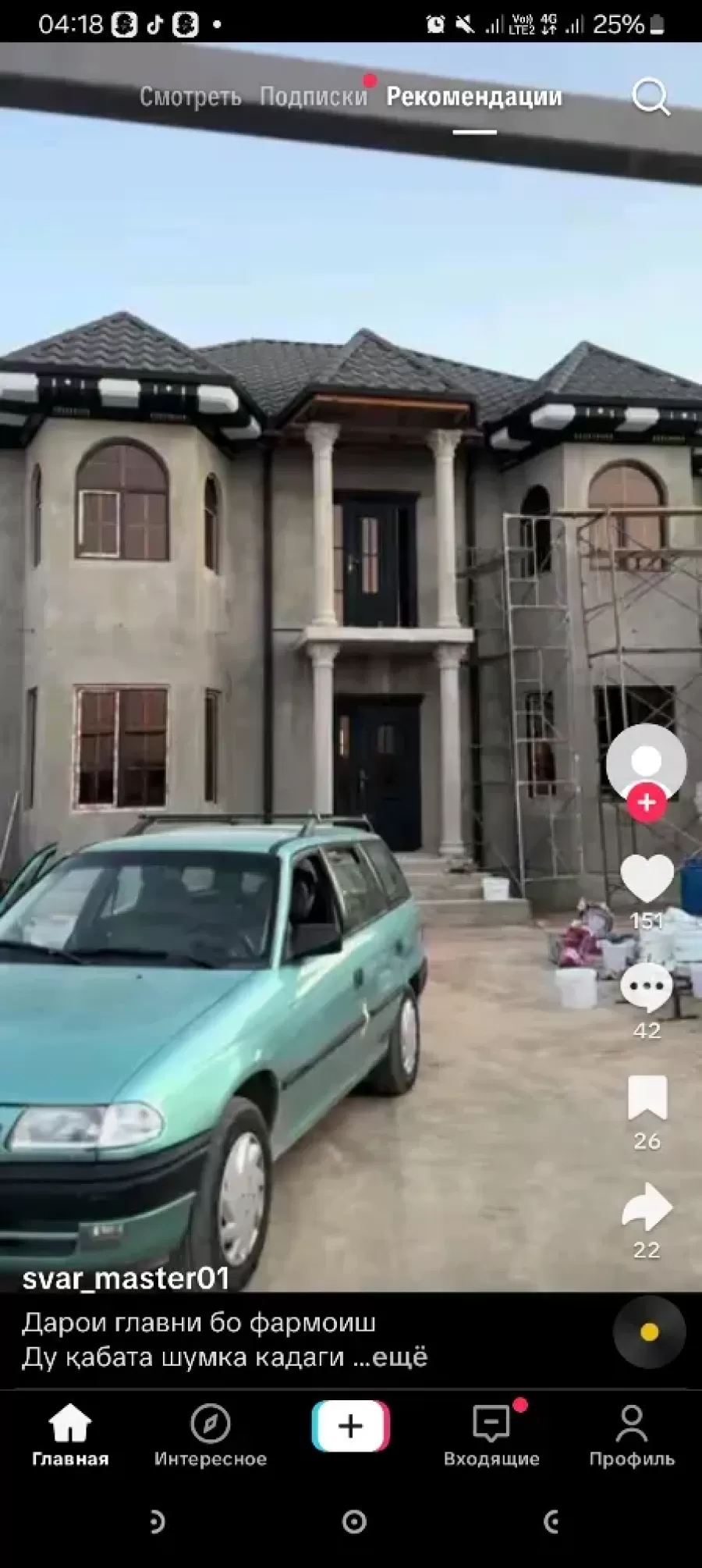
Task: Expand the caption with ещё
Action: pyautogui.click(x=399, y=1357)
